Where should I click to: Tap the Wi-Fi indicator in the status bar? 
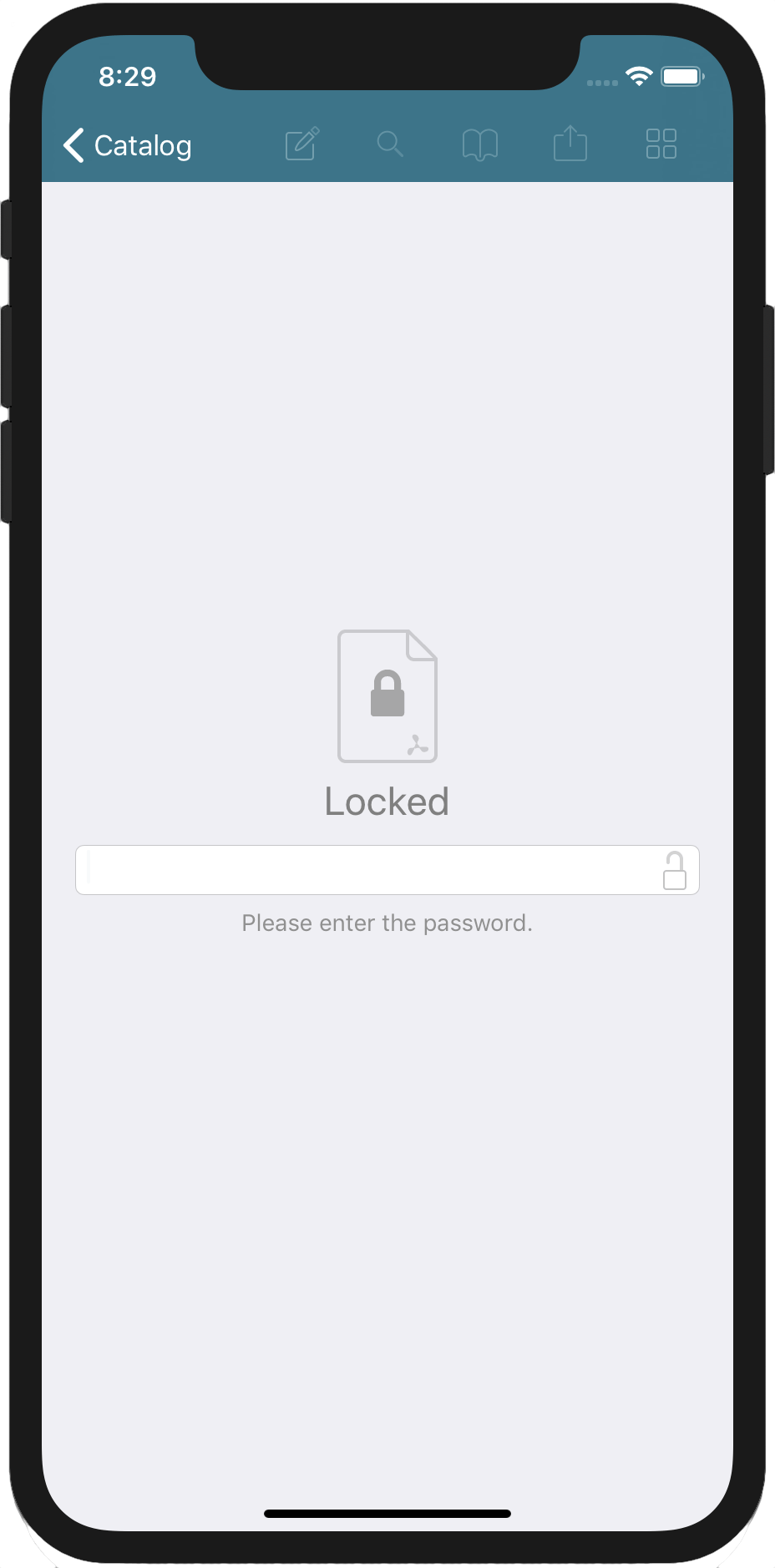coord(639,75)
